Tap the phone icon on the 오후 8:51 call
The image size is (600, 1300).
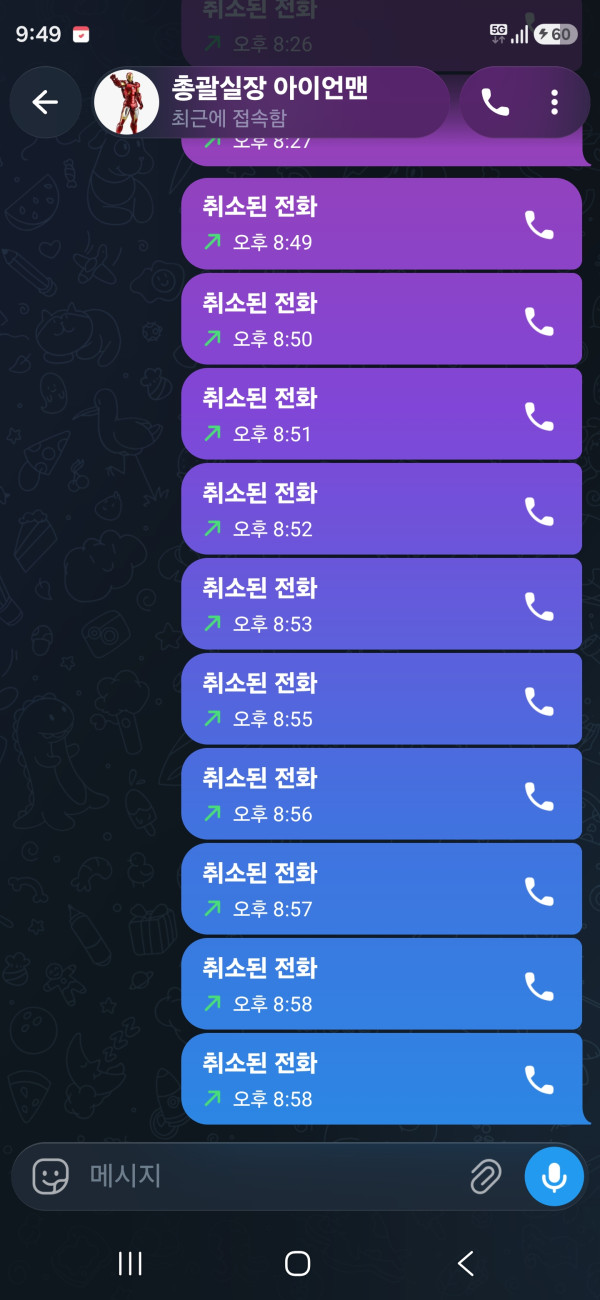point(539,415)
